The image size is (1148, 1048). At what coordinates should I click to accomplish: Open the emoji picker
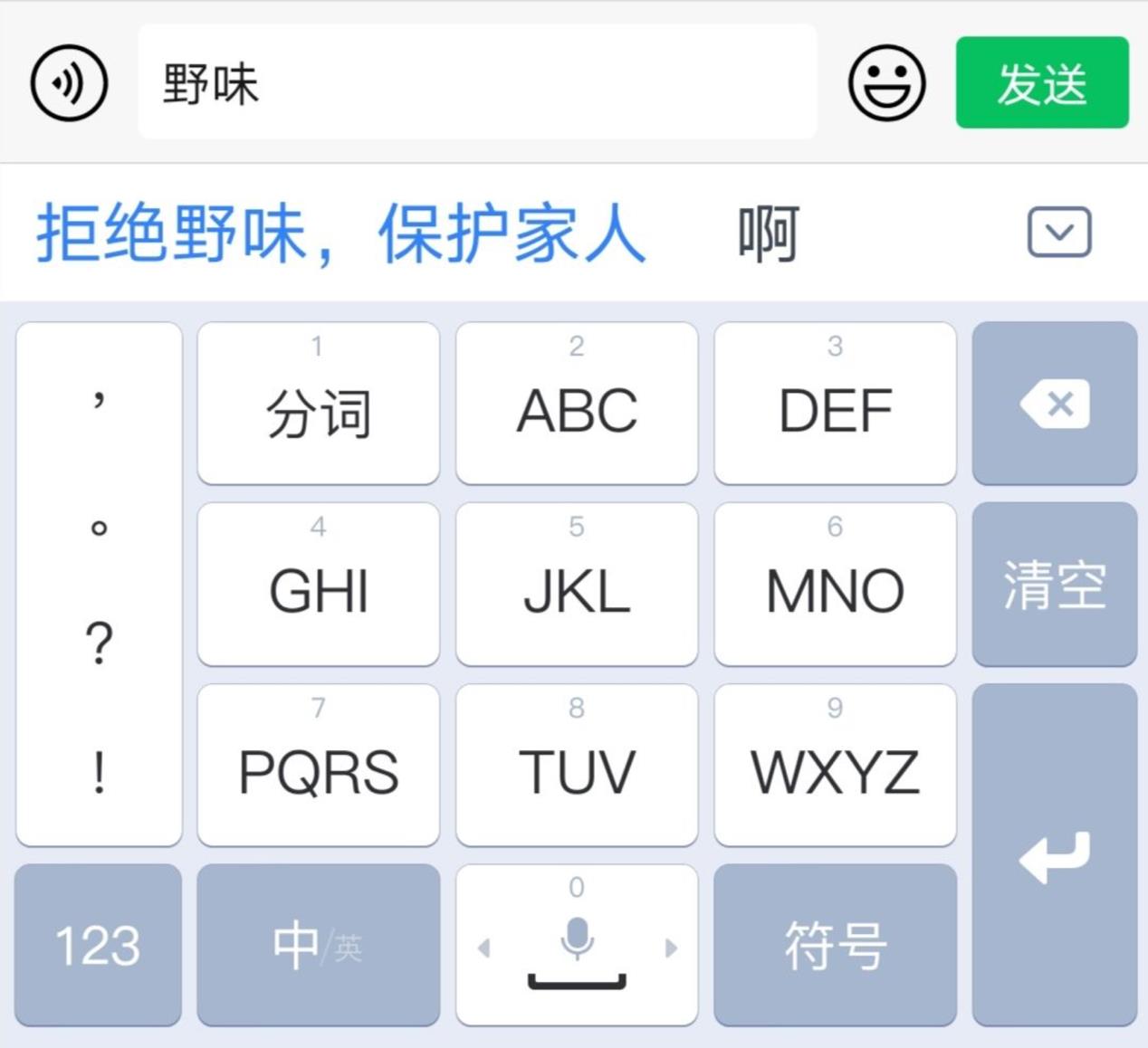(886, 83)
